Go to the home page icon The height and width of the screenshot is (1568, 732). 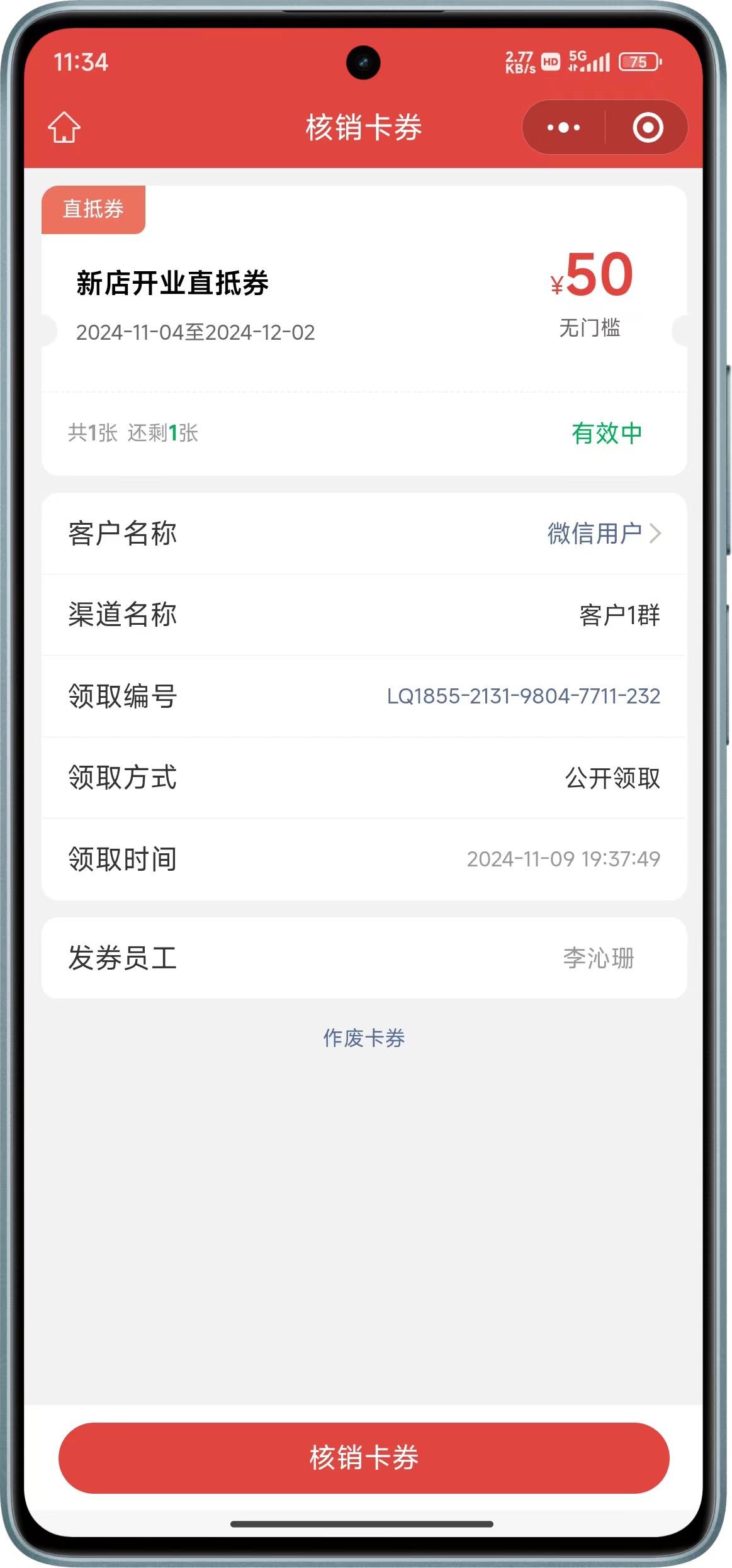click(64, 128)
